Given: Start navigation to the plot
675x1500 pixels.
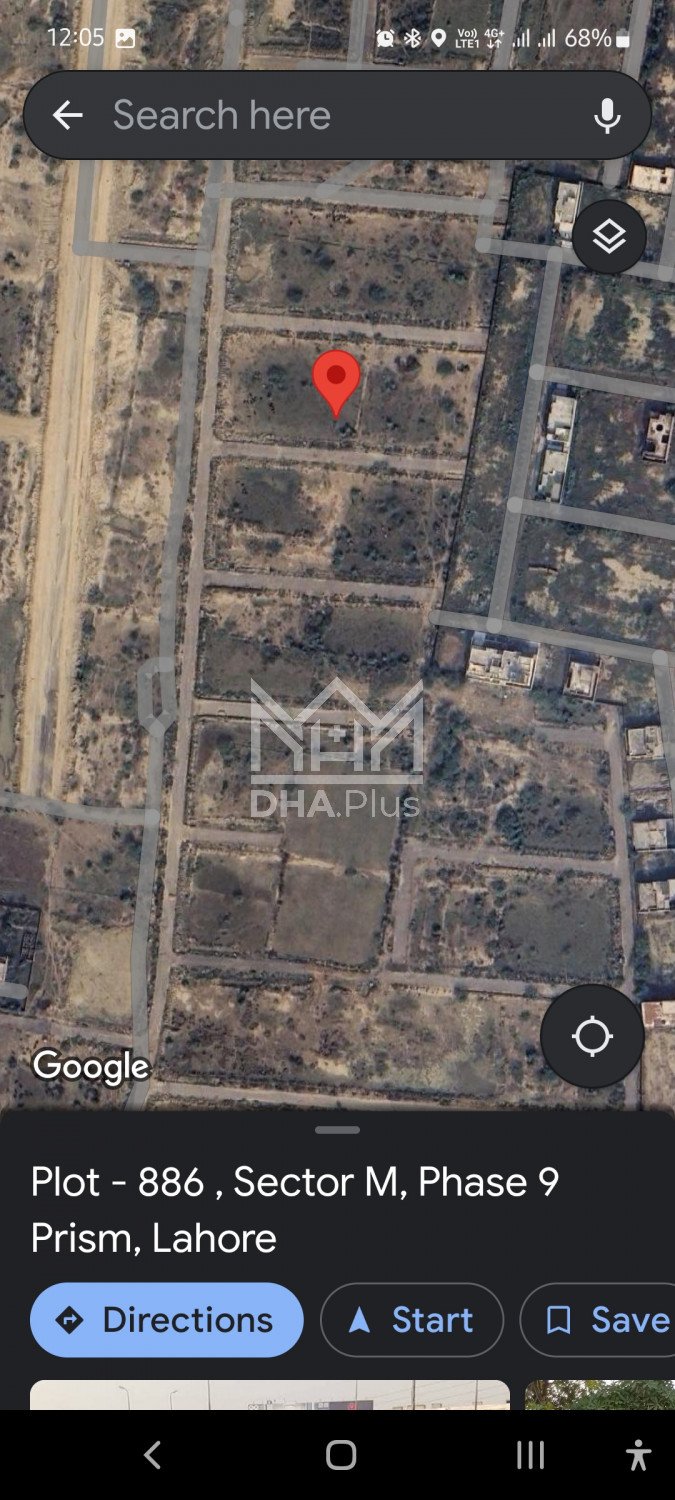Looking at the screenshot, I should pos(411,1320).
